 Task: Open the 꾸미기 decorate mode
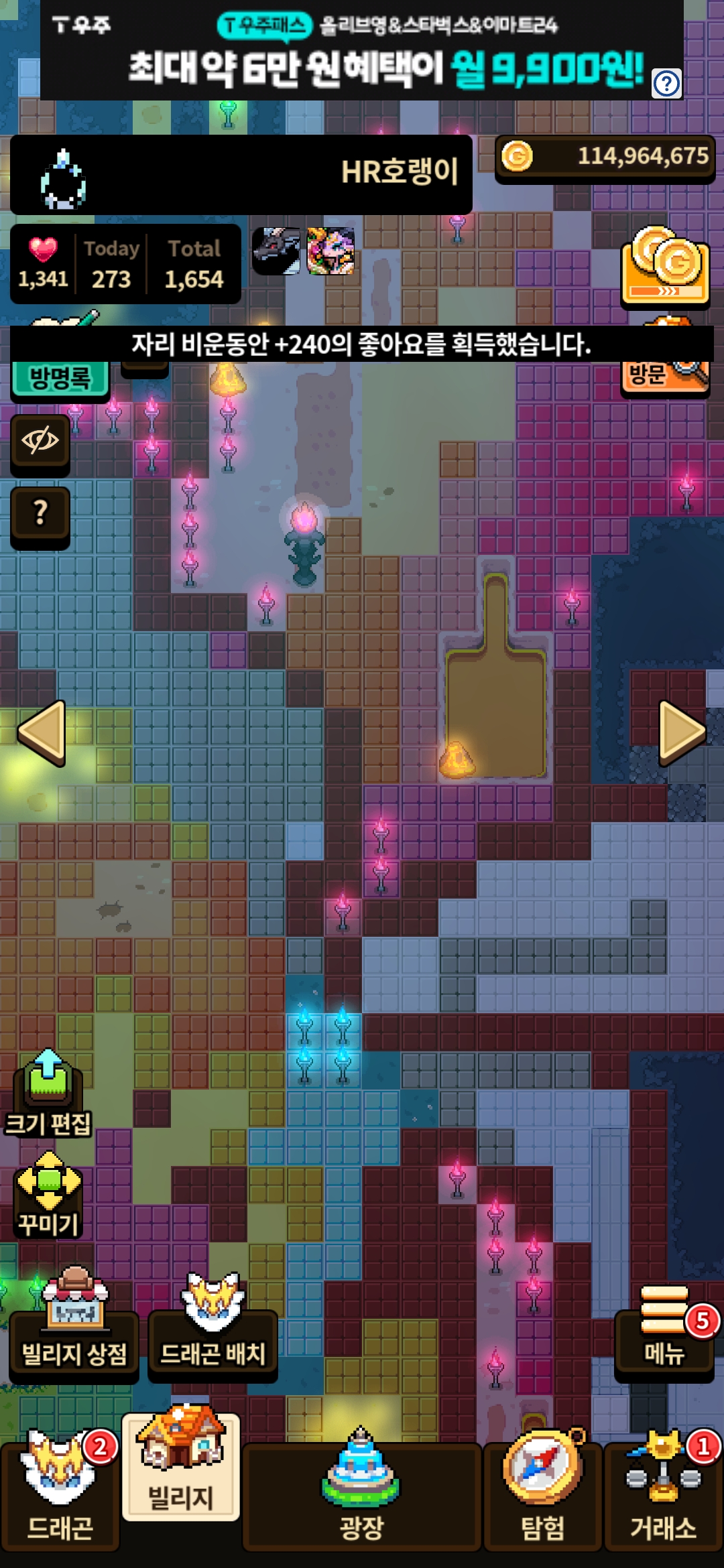(x=48, y=1195)
